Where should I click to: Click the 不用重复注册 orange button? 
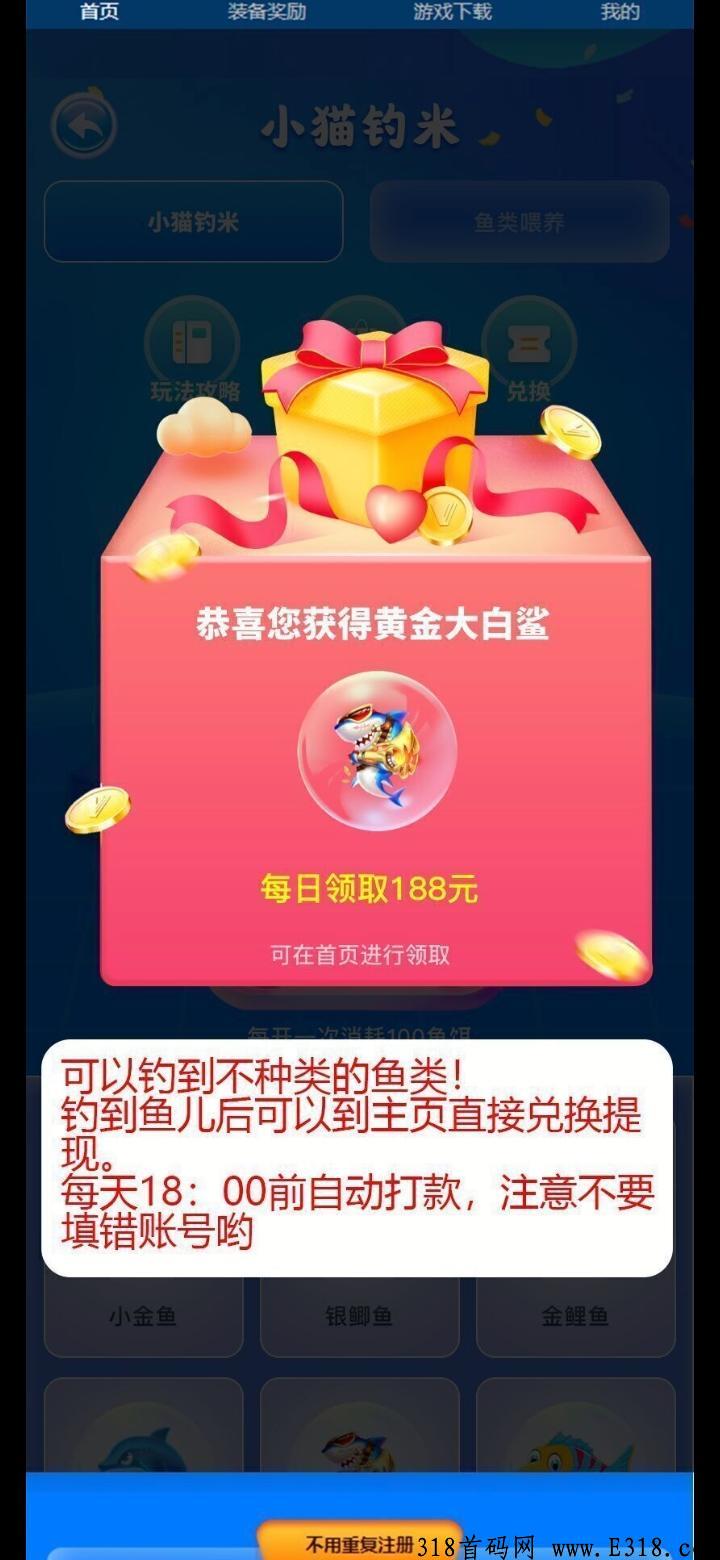pos(360,1545)
